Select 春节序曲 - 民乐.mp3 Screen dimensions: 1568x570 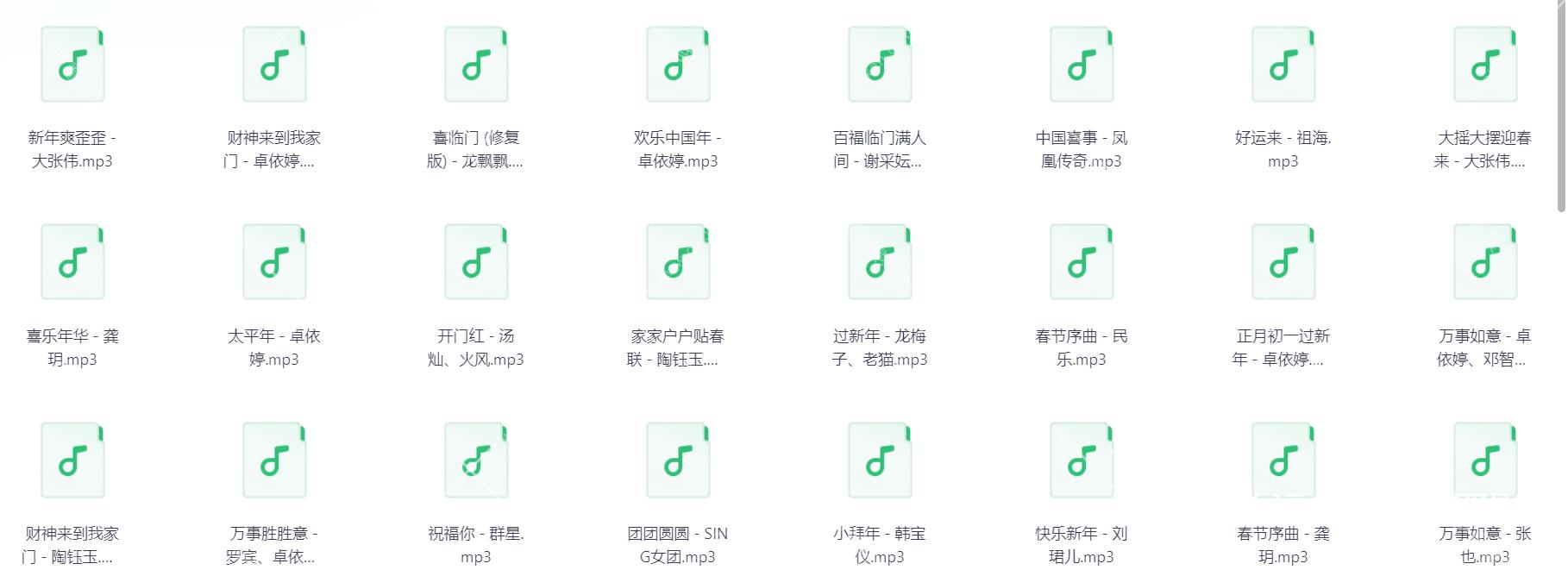pos(1082,262)
